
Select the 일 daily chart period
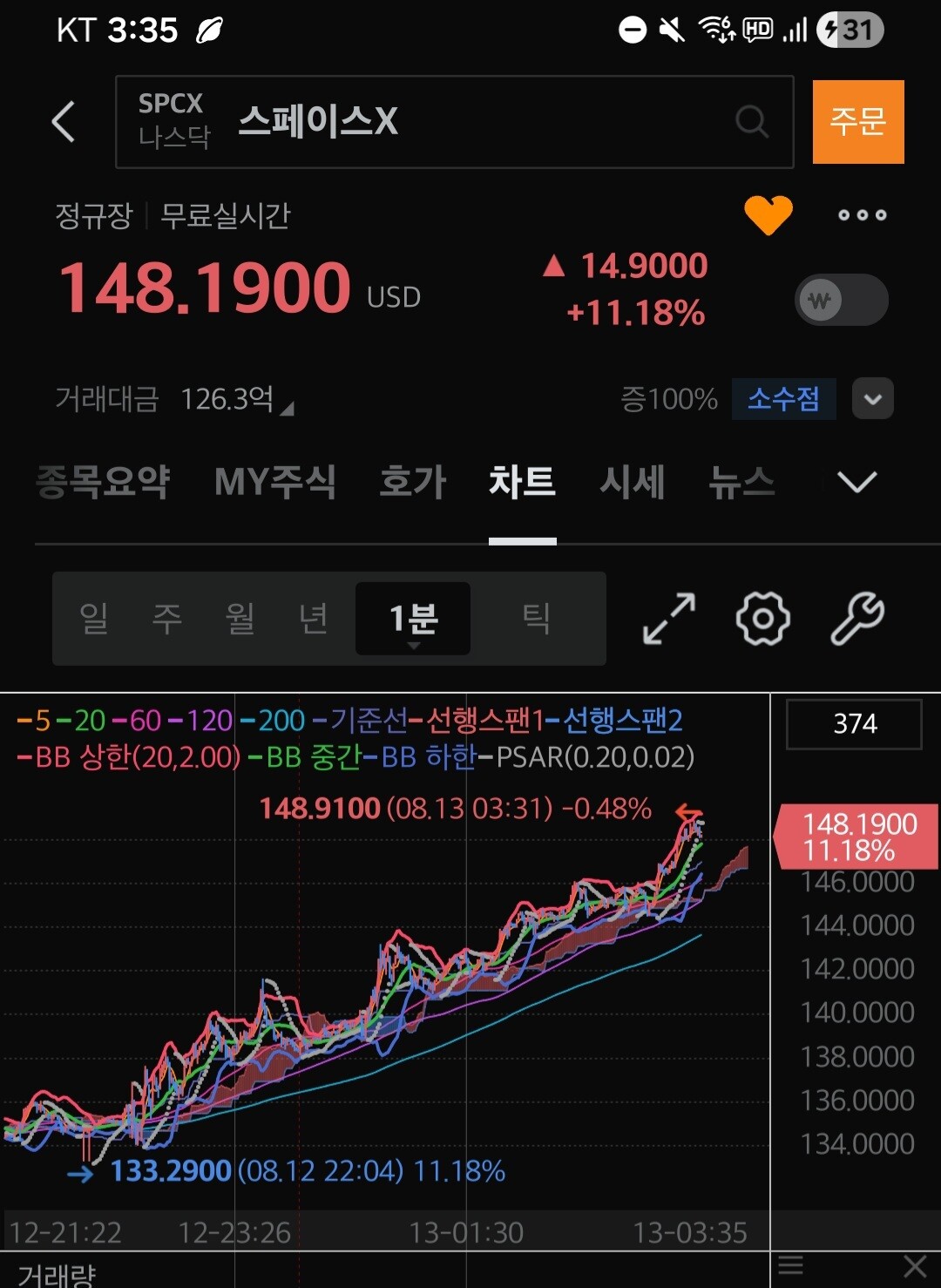(93, 618)
